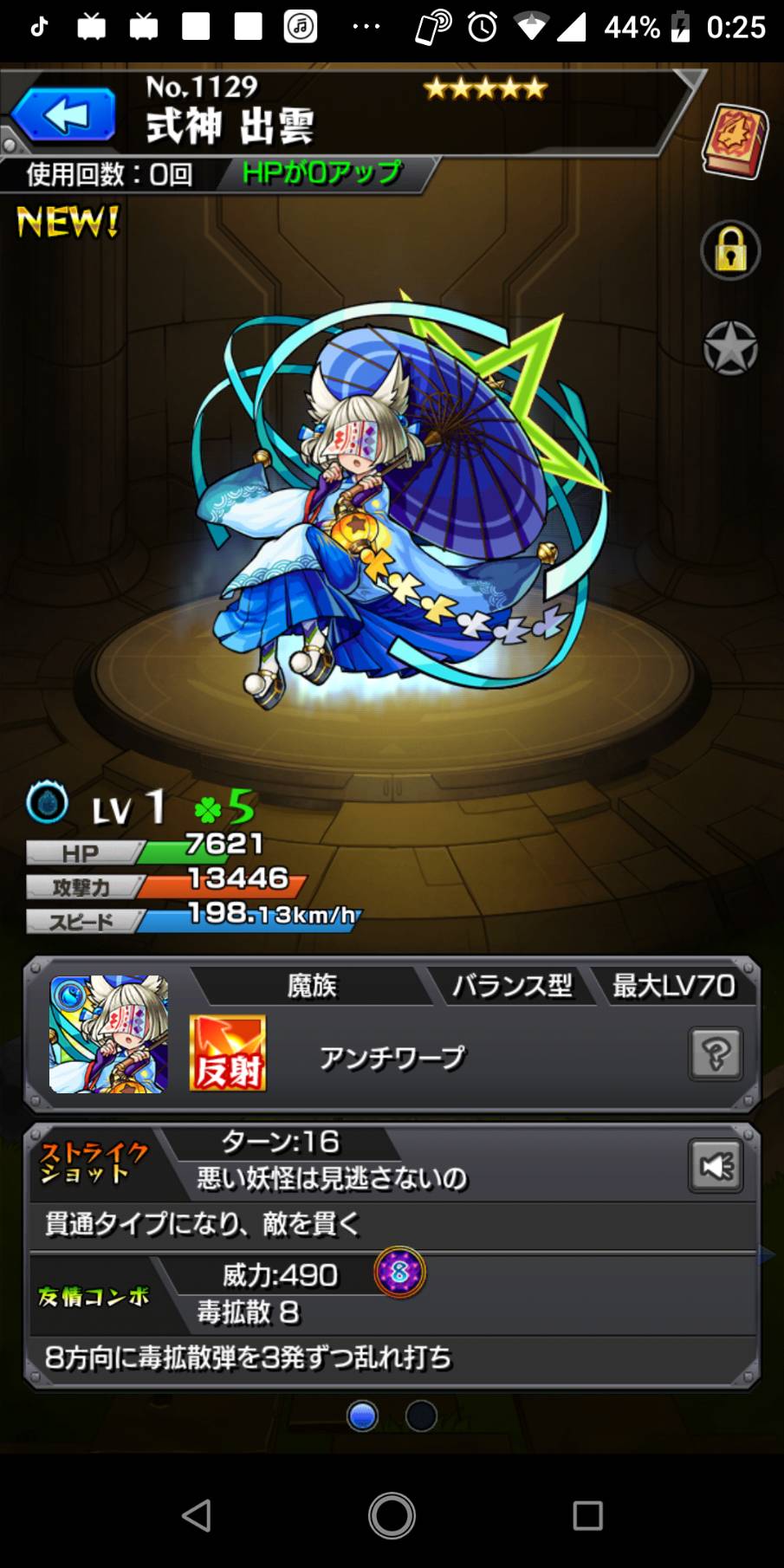Screen dimensions: 784x1568
Task: Open ability help question mark button
Action: point(716,1053)
